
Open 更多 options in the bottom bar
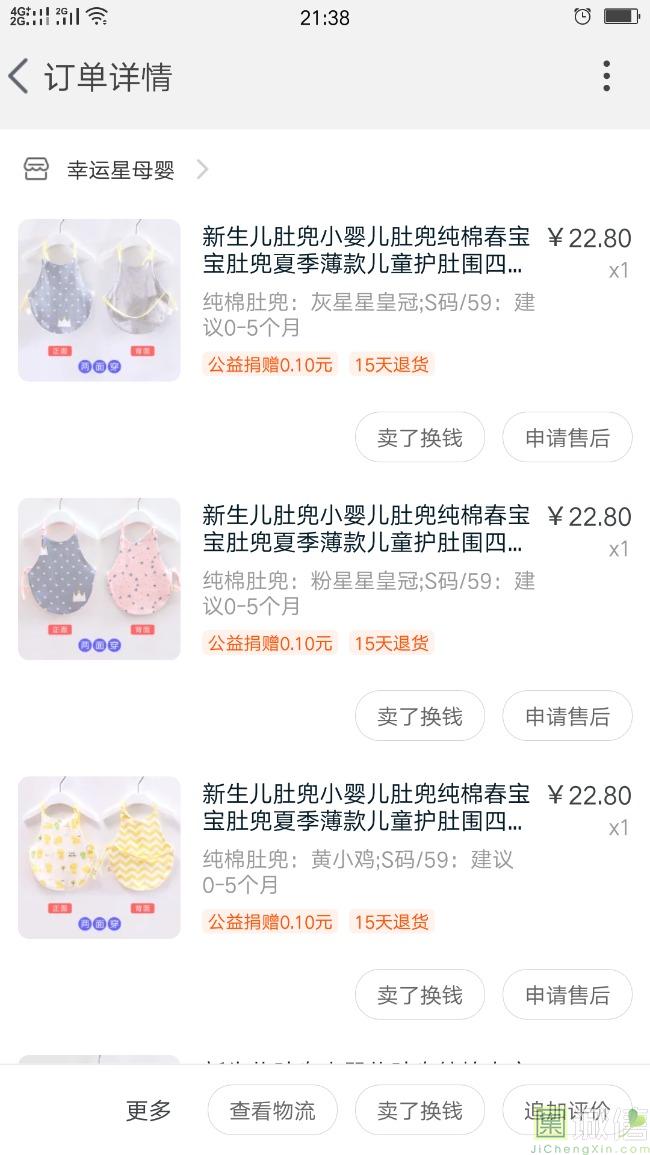coord(149,1110)
